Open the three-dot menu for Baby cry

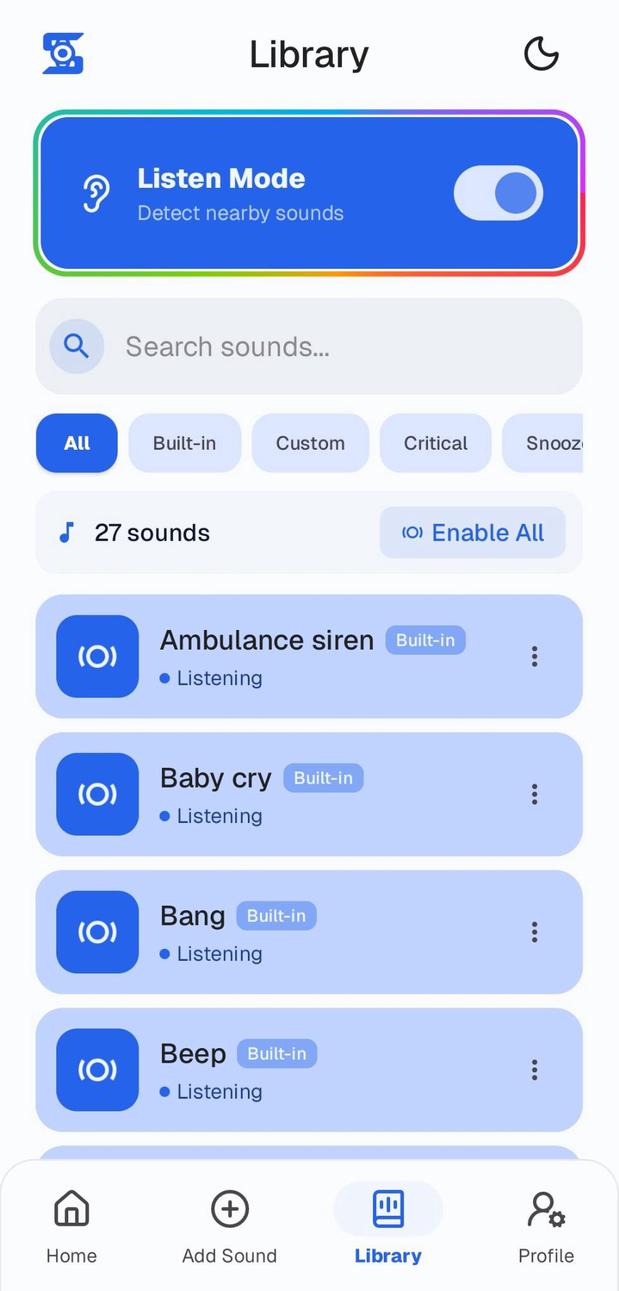534,794
